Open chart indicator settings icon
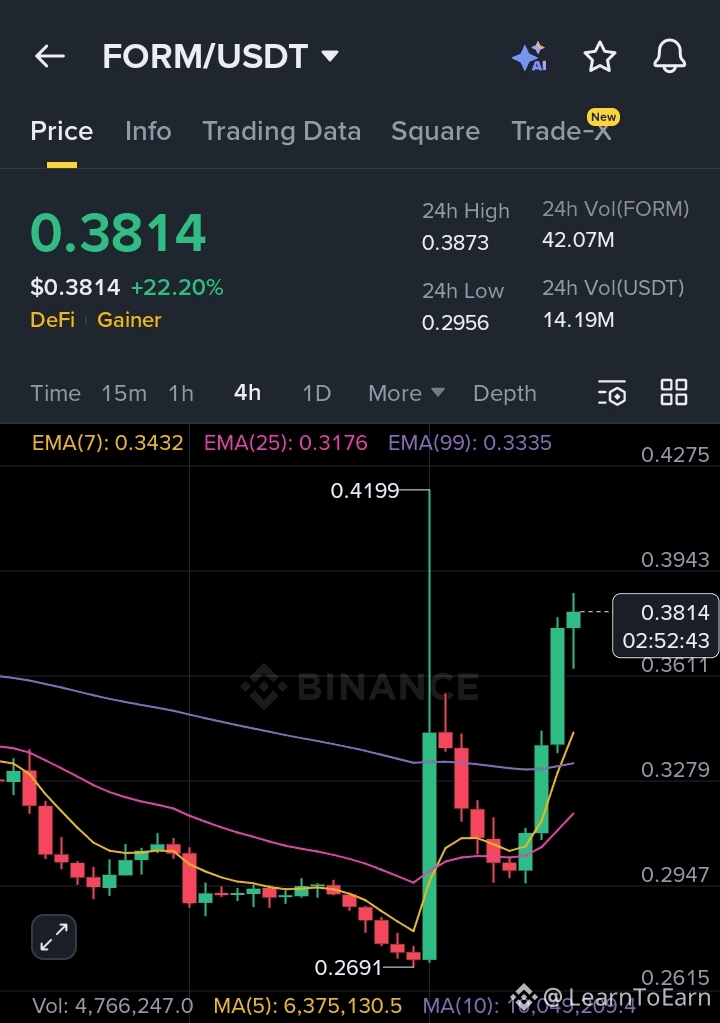This screenshot has width=720, height=1023. coord(612,393)
